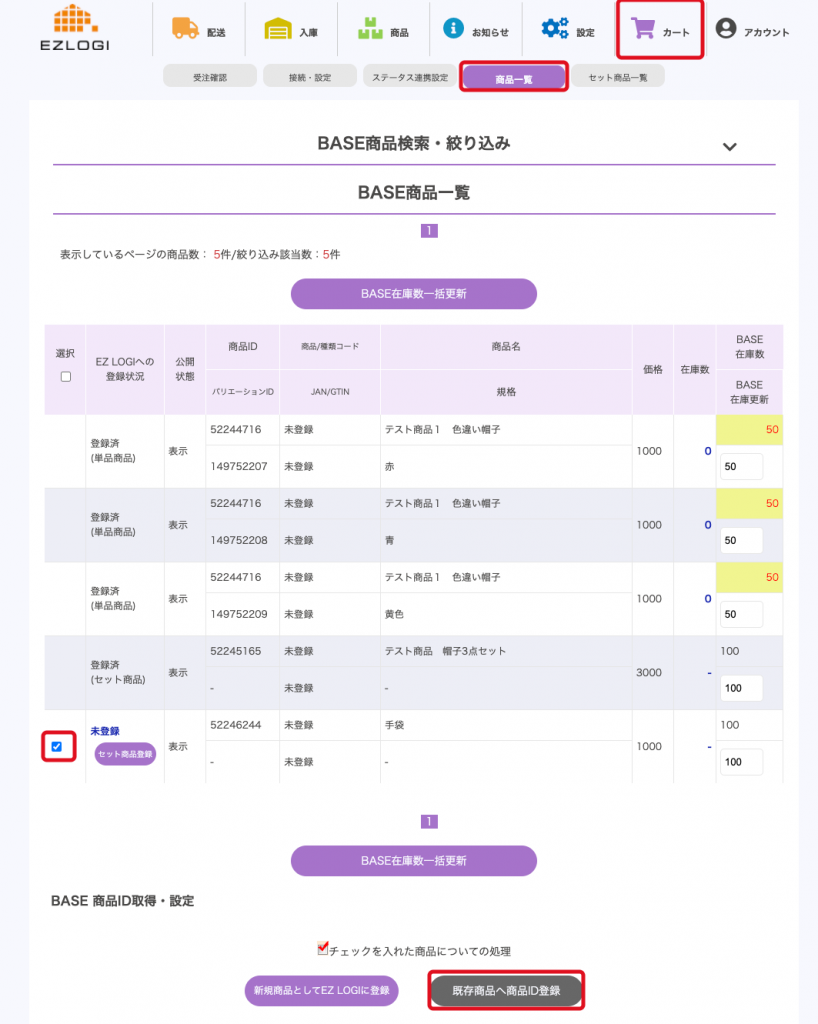Switch to the ステータス連携設定 tab
This screenshot has width=818, height=1024.
click(x=408, y=77)
